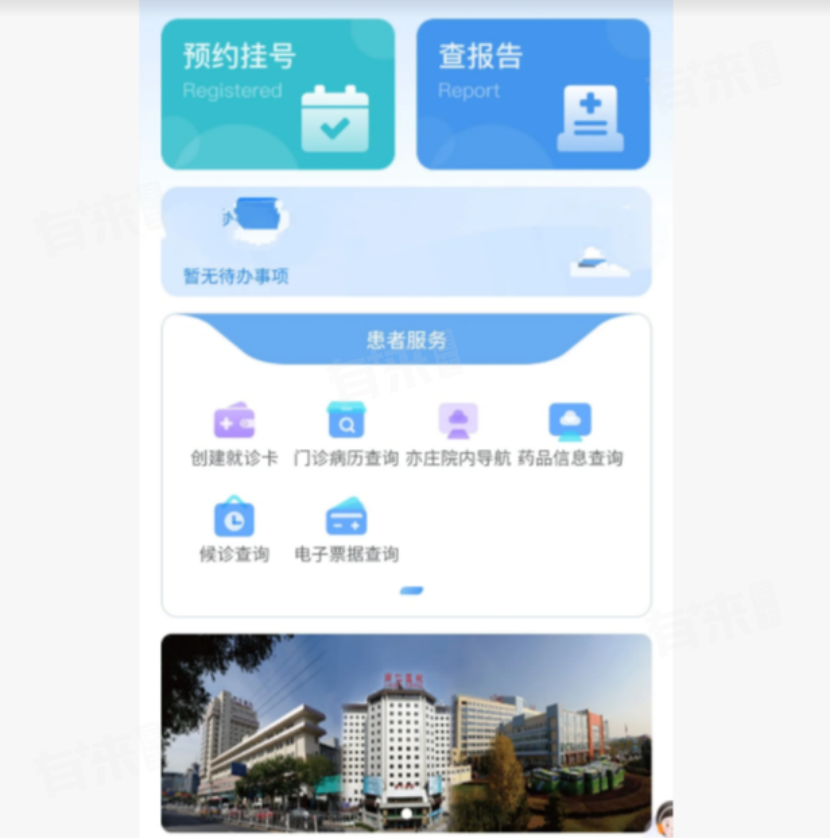Open 电子票据查询 e-receipt lookup
Viewport: 830px width, 838px height.
click(346, 531)
